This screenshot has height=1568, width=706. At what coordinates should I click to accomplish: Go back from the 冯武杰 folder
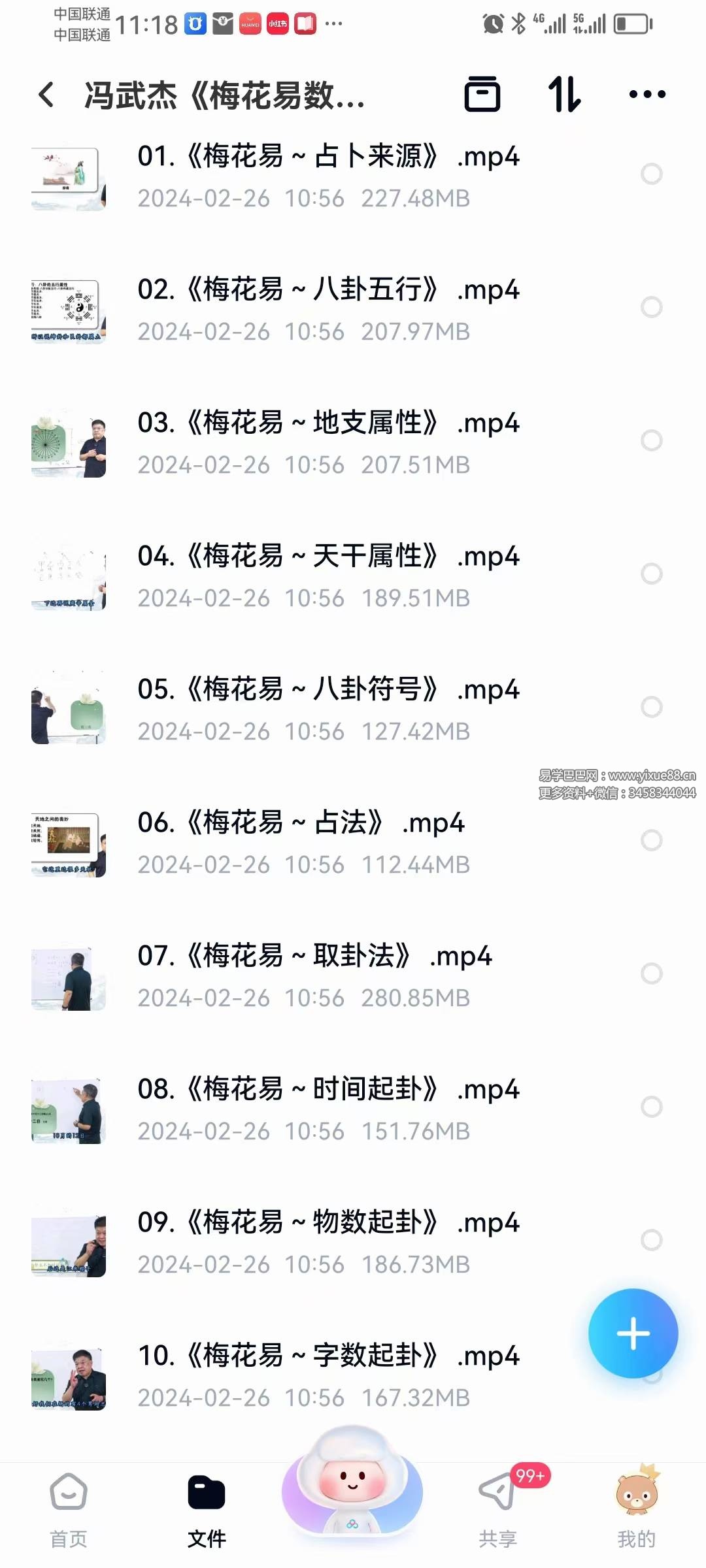point(46,95)
